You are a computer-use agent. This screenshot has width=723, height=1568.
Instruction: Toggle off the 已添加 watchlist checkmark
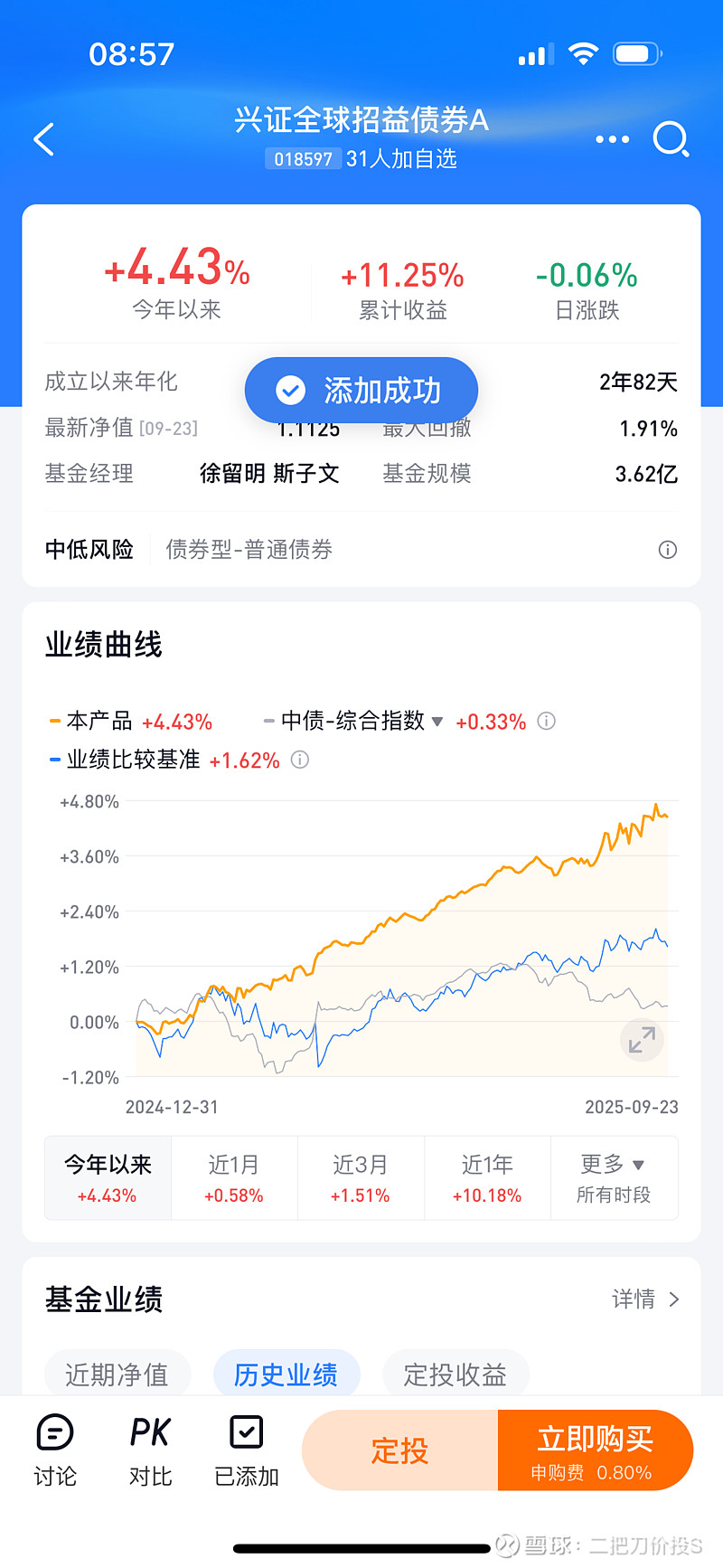coord(244,1449)
